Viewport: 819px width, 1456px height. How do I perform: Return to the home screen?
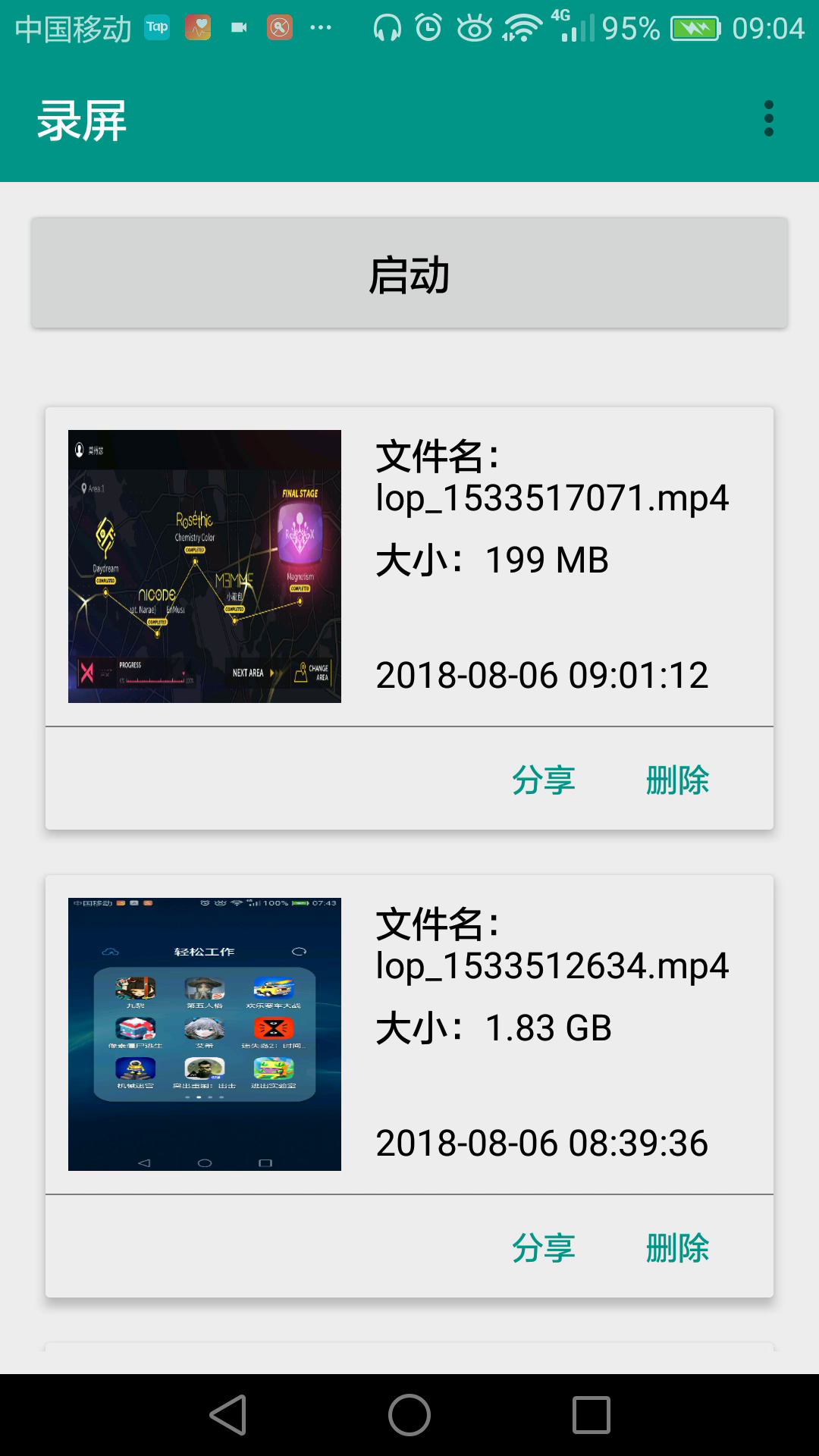click(x=409, y=1415)
